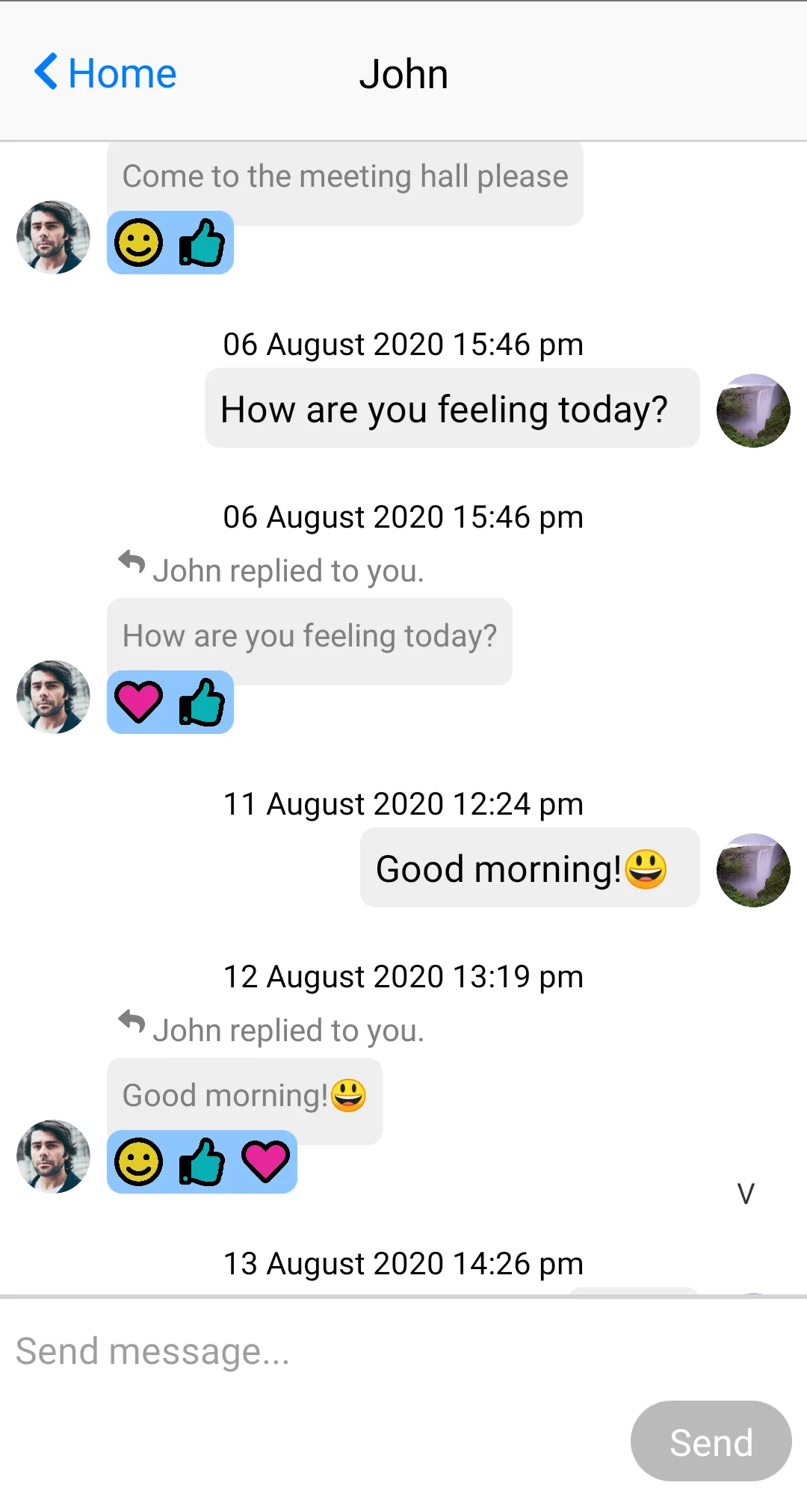Click the smiley reaction on meeting hall message

click(138, 242)
